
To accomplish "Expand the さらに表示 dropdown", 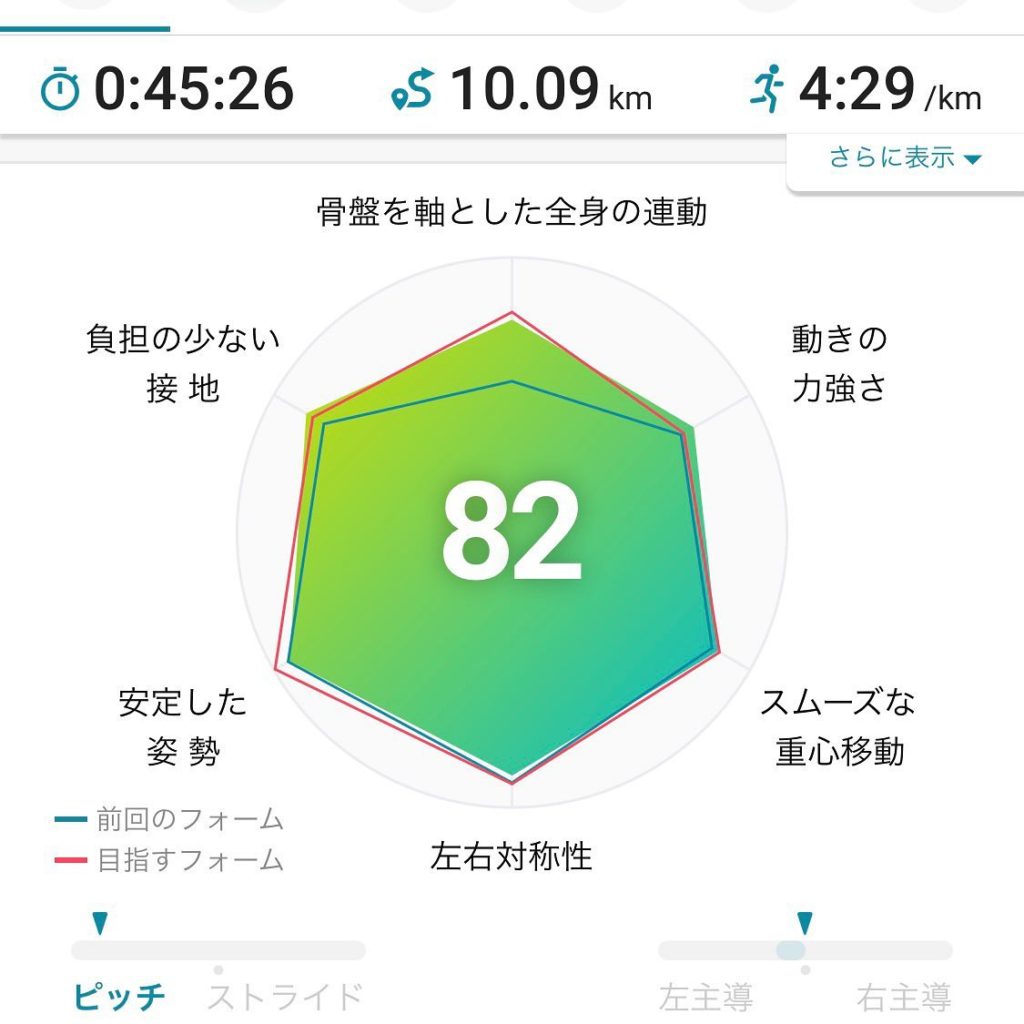I will 903,158.
